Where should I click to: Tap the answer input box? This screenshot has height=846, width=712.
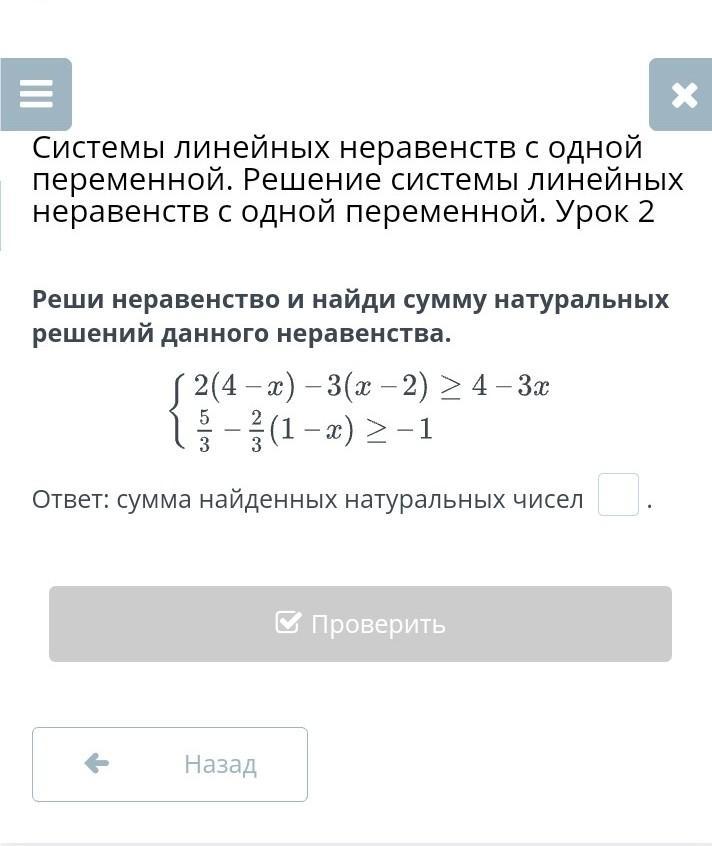(618, 495)
